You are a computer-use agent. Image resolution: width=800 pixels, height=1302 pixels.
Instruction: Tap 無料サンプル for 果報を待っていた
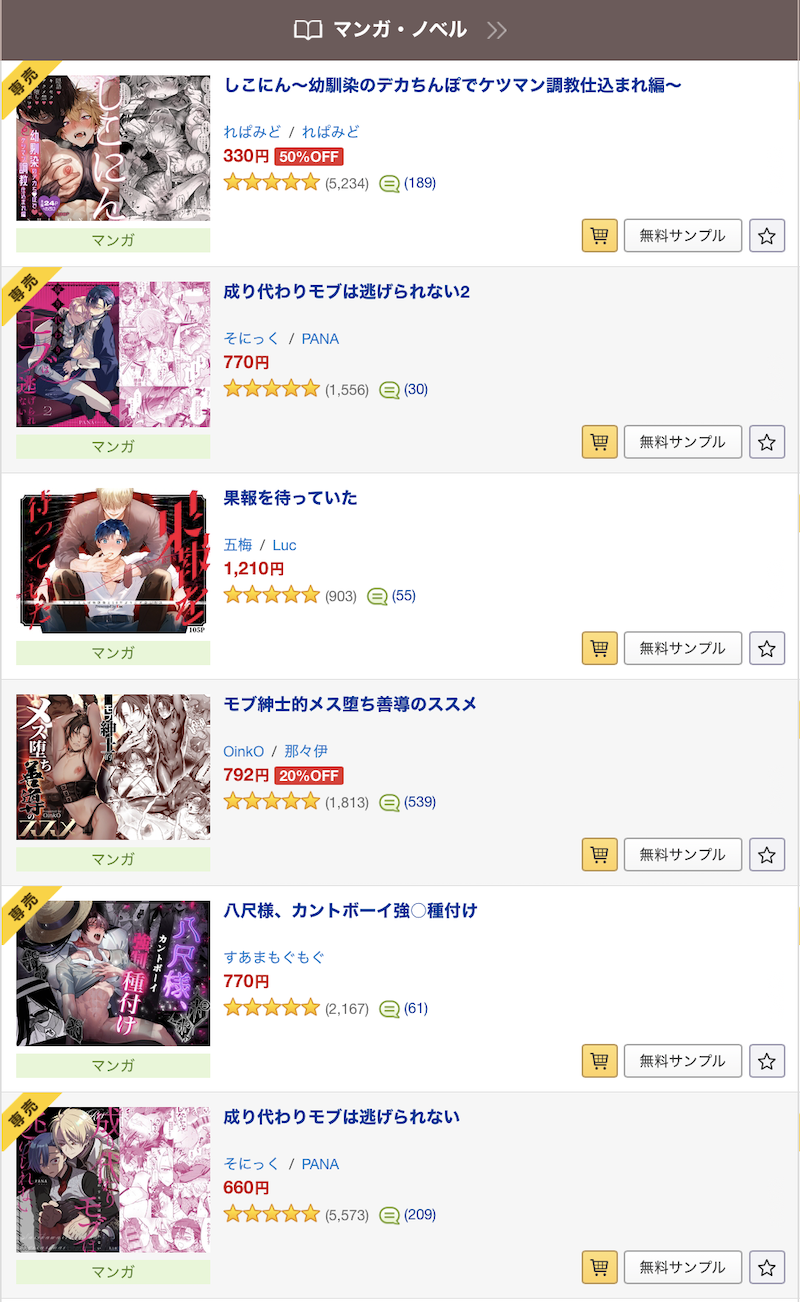pyautogui.click(x=682, y=648)
